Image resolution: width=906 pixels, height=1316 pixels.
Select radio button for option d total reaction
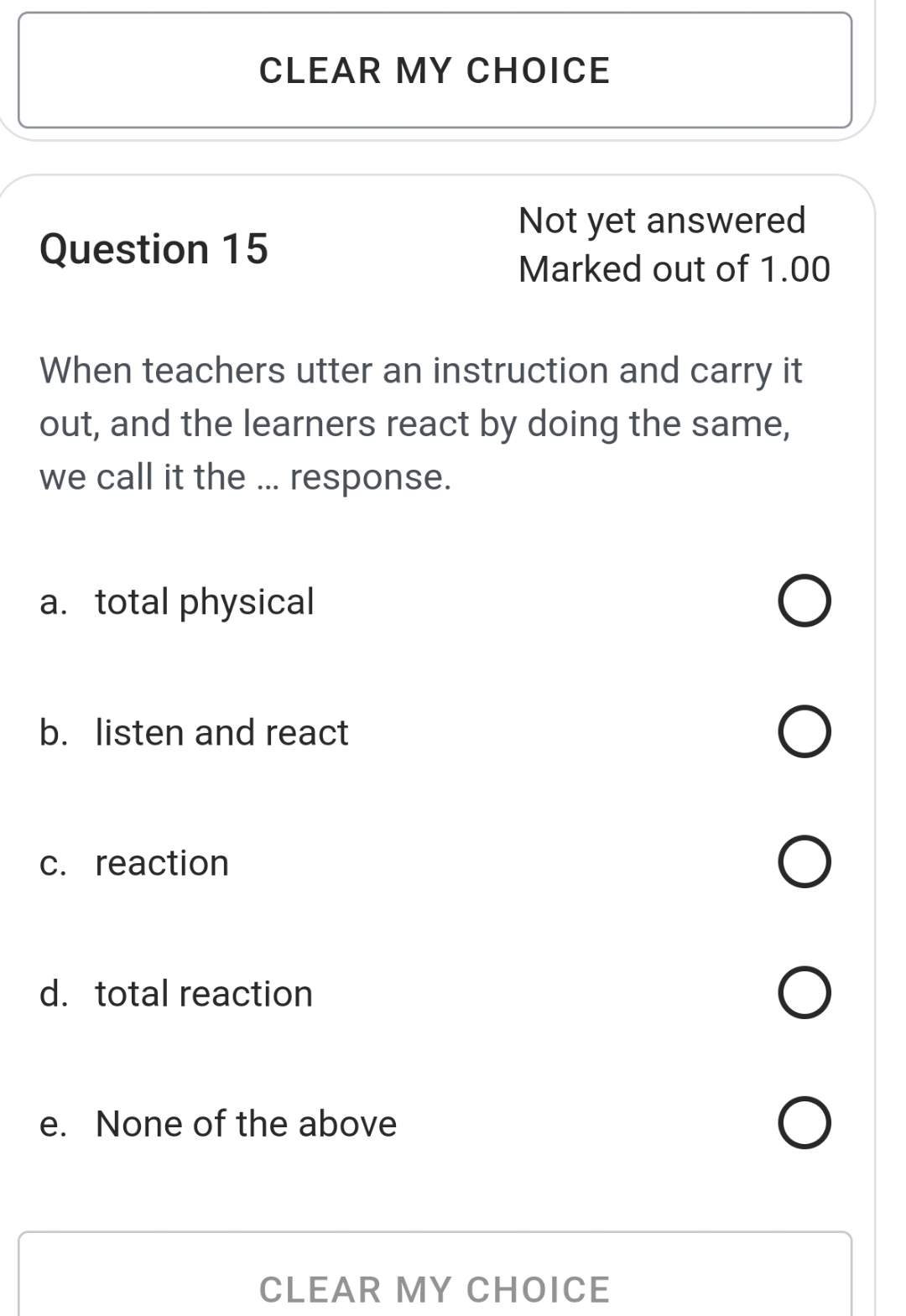click(x=804, y=993)
